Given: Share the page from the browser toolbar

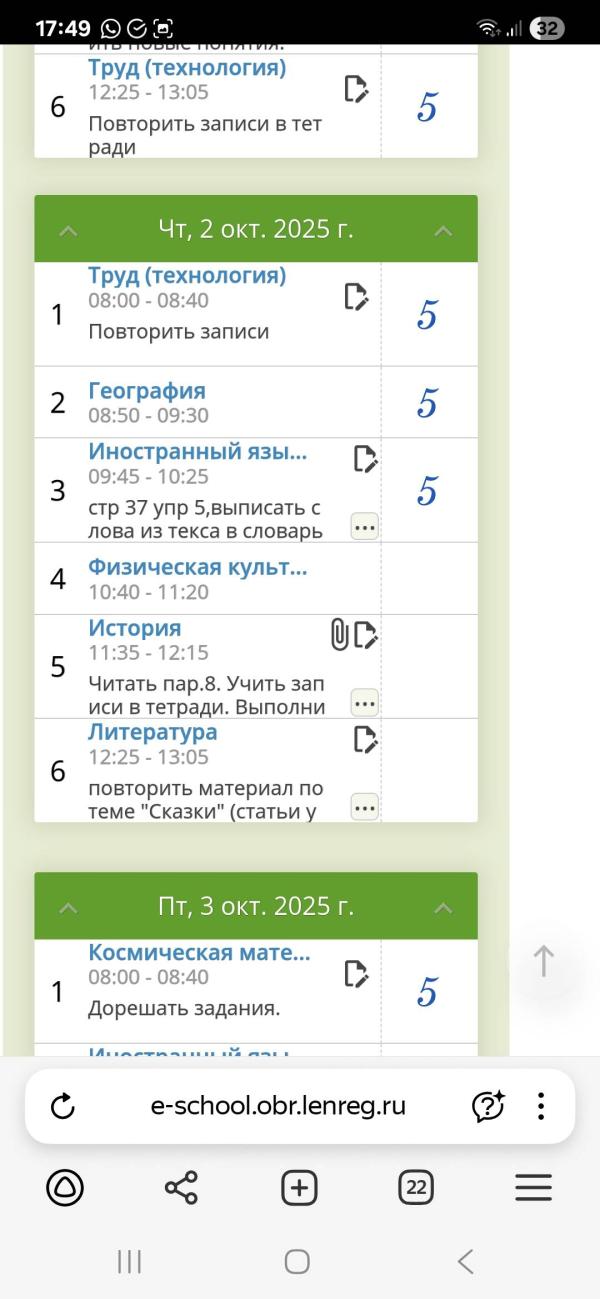Looking at the screenshot, I should [181, 1188].
